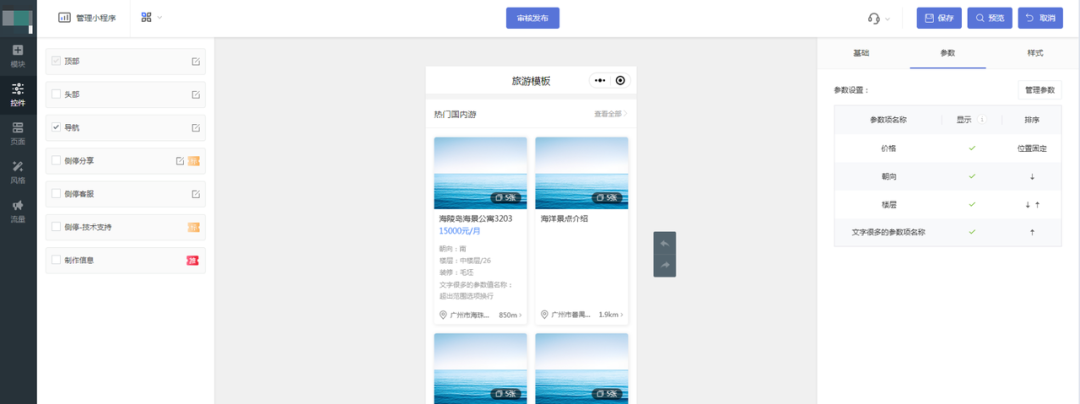Switch to the 基础 tab
The width and height of the screenshot is (1080, 404).
coord(861,51)
